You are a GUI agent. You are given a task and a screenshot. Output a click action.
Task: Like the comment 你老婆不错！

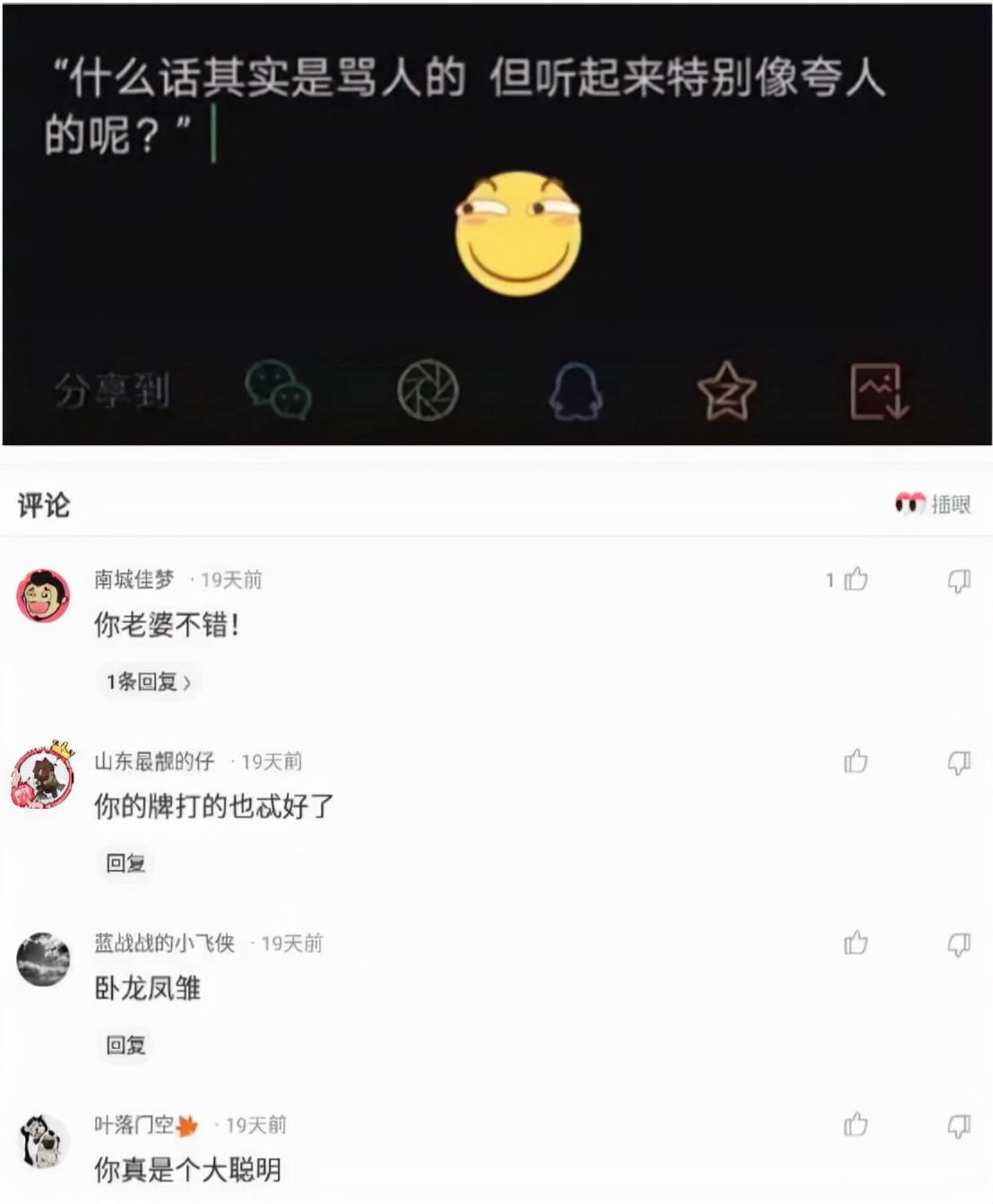point(858,580)
